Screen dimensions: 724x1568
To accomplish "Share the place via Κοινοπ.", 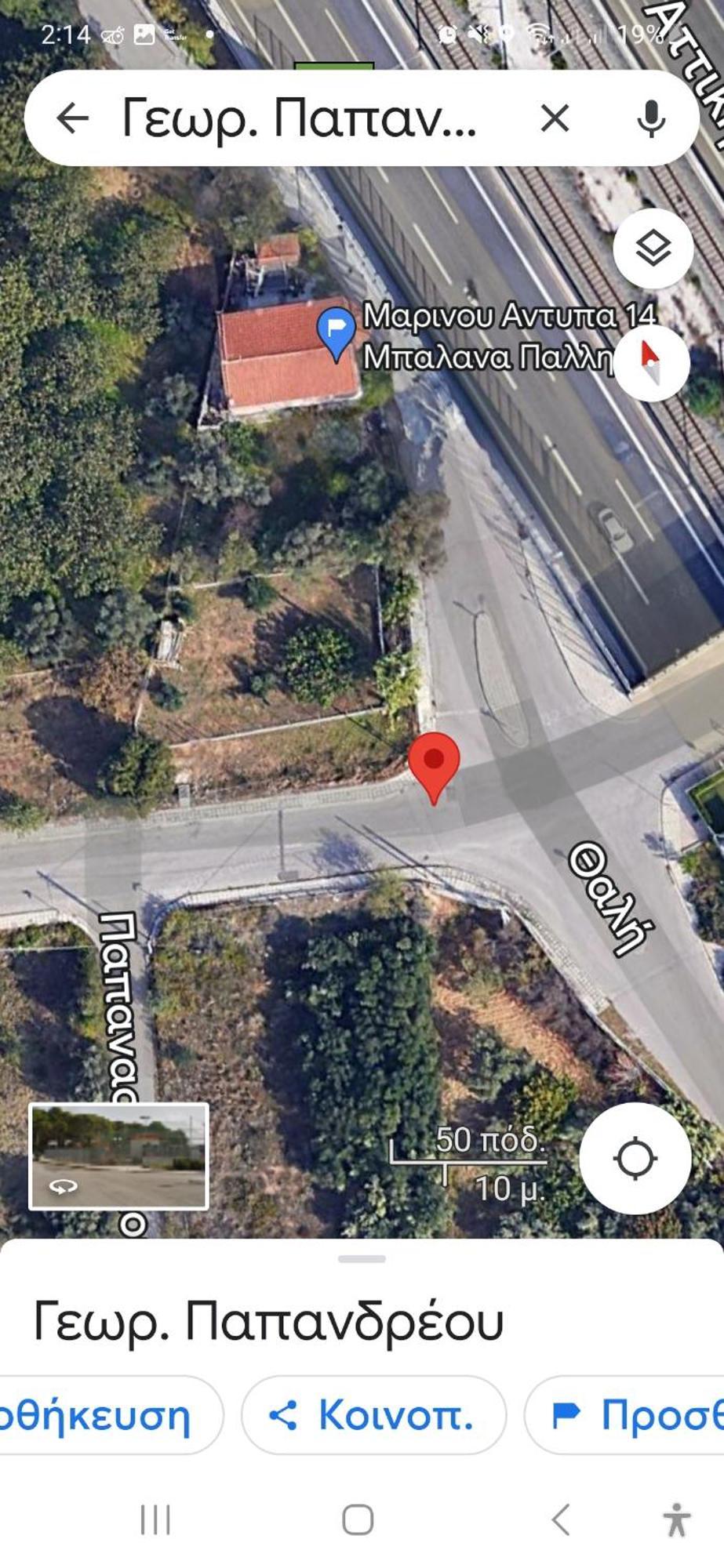I will pyautogui.click(x=373, y=1415).
